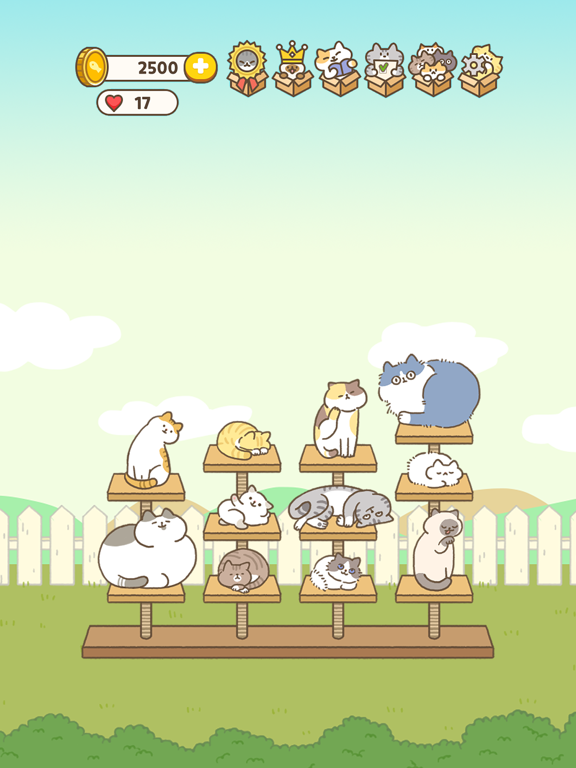Tap the sleeping orange tabby cat
576x768 pixels.
(x=243, y=440)
